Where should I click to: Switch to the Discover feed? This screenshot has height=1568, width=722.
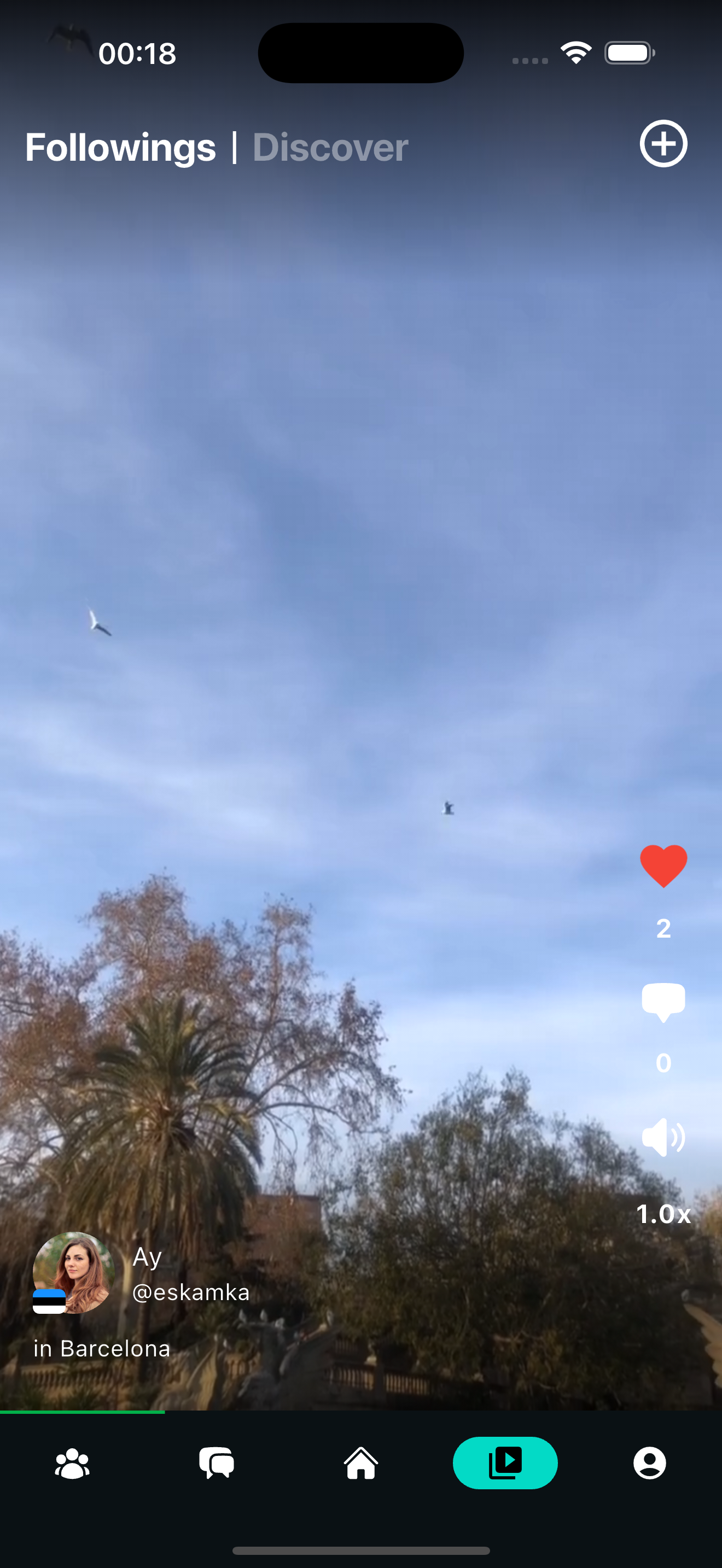coord(330,147)
